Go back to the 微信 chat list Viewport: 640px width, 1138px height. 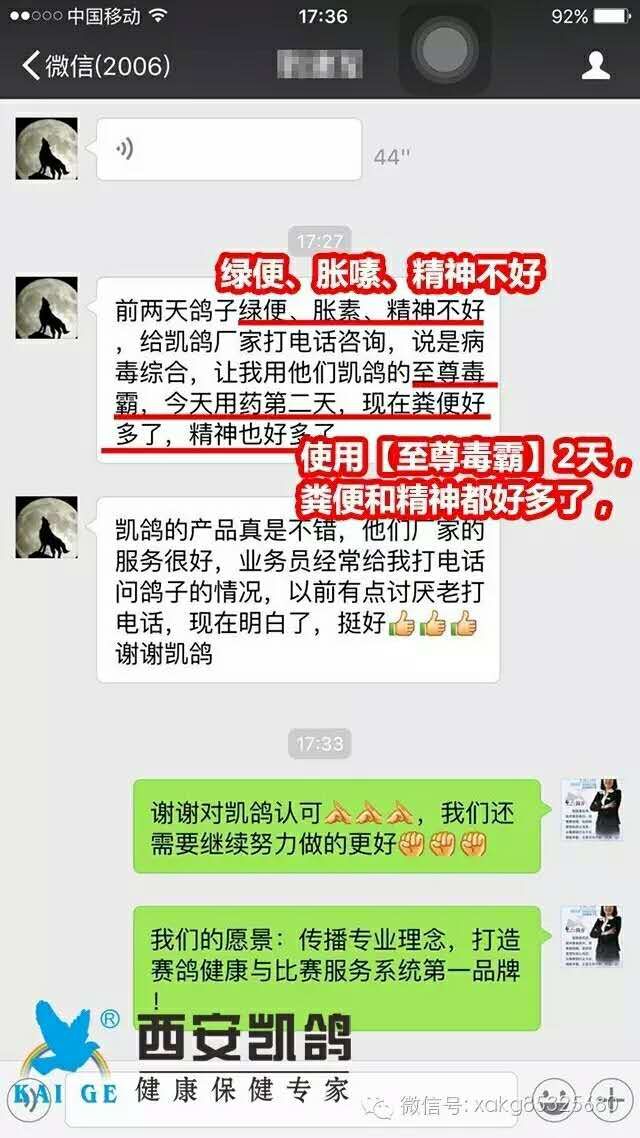(x=97, y=66)
